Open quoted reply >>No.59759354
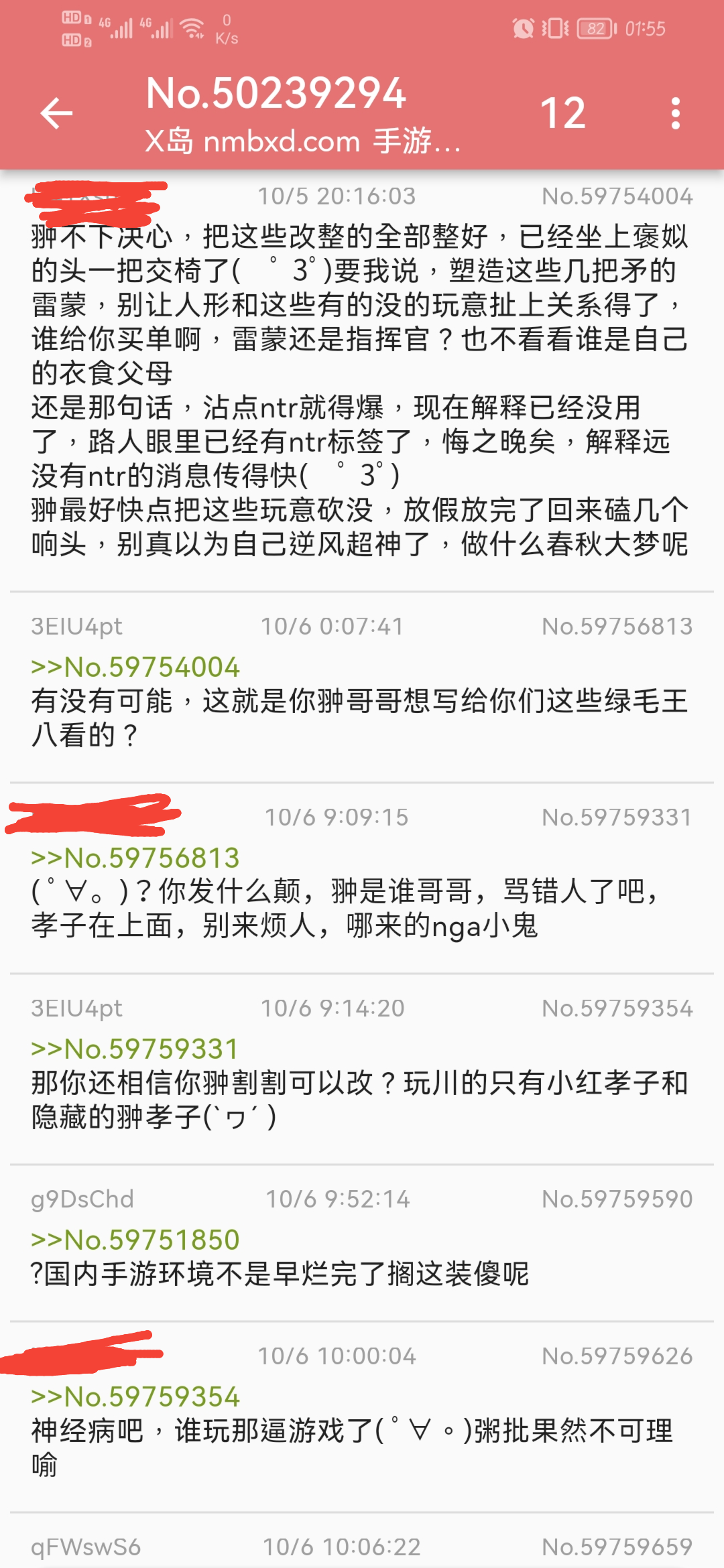 point(135,1396)
